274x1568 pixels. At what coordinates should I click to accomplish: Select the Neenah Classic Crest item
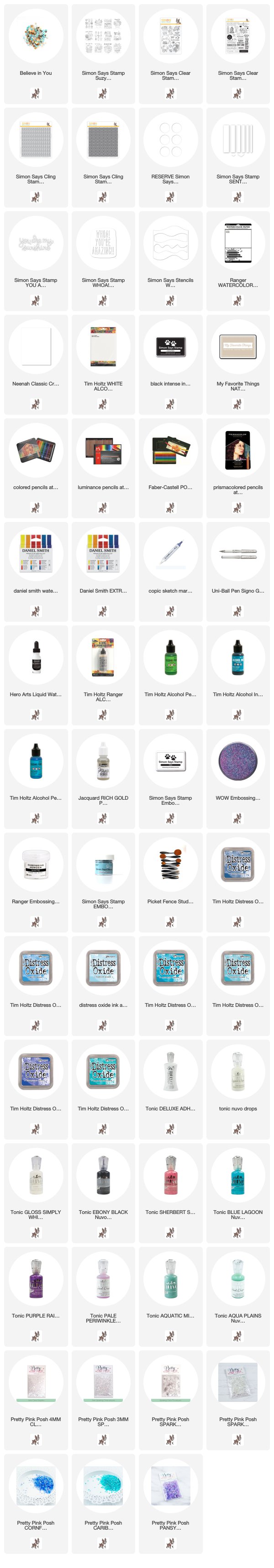[36, 348]
